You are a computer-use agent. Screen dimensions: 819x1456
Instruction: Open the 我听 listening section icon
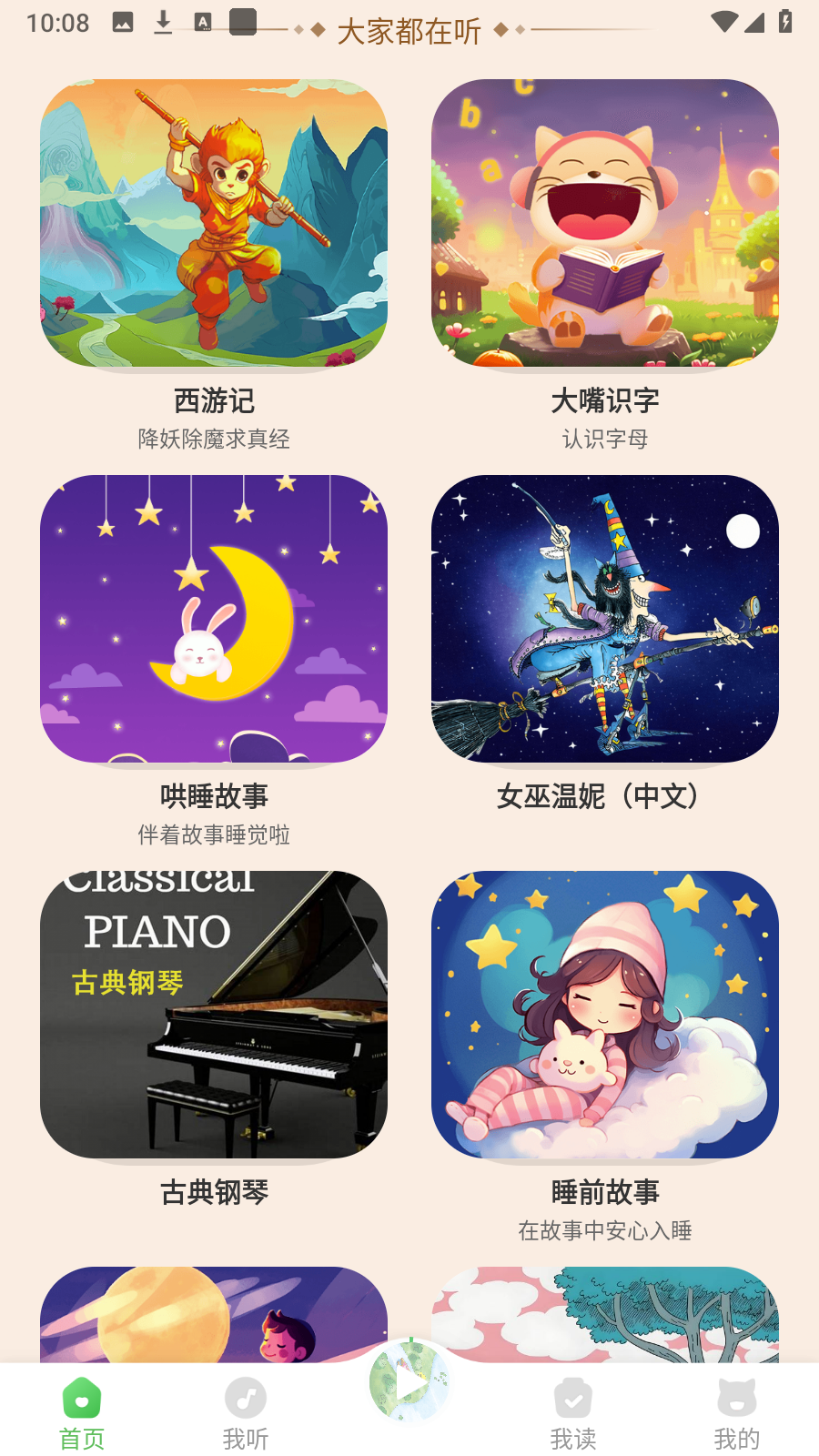click(244, 1396)
